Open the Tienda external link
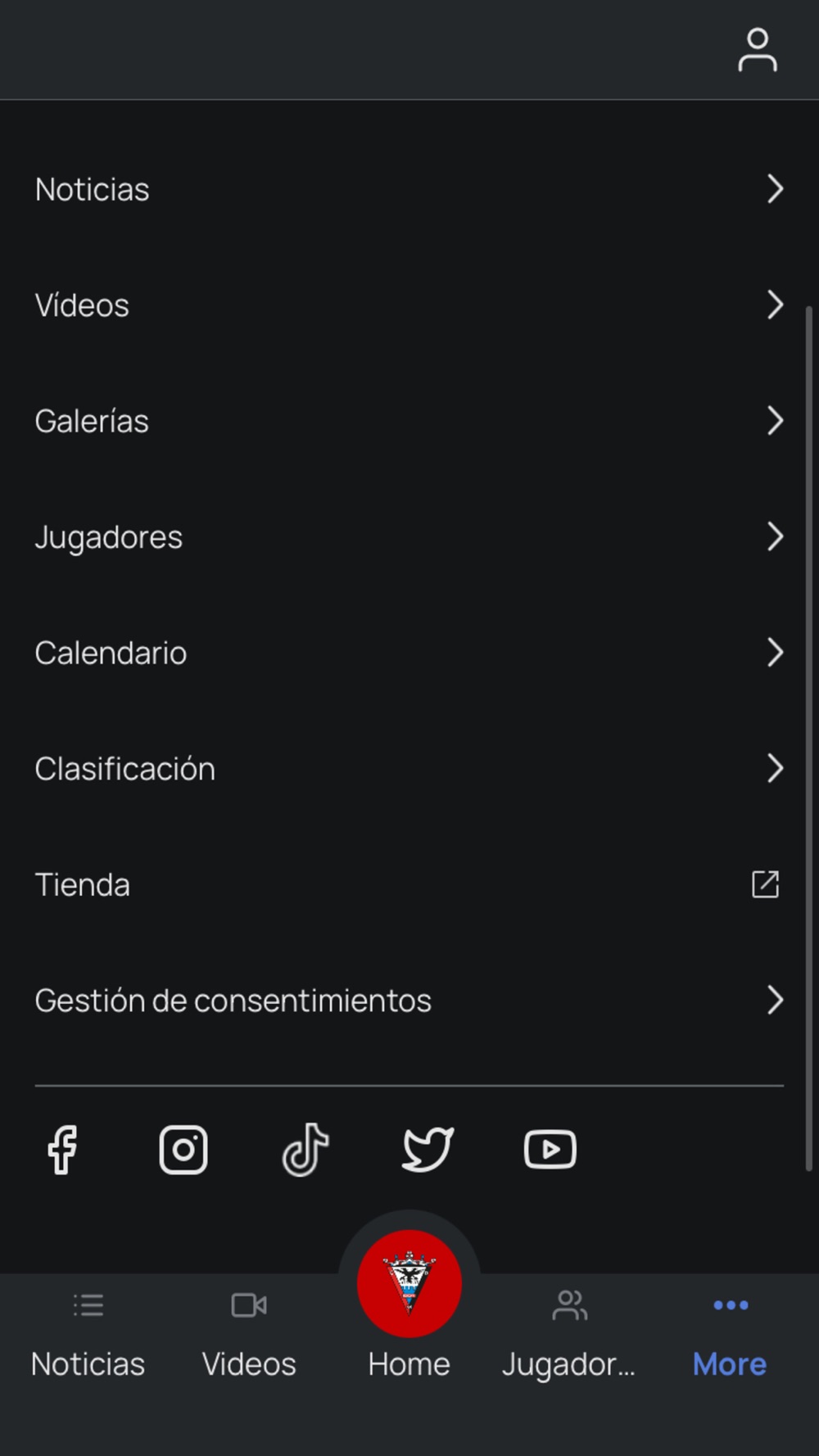 pyautogui.click(x=409, y=884)
